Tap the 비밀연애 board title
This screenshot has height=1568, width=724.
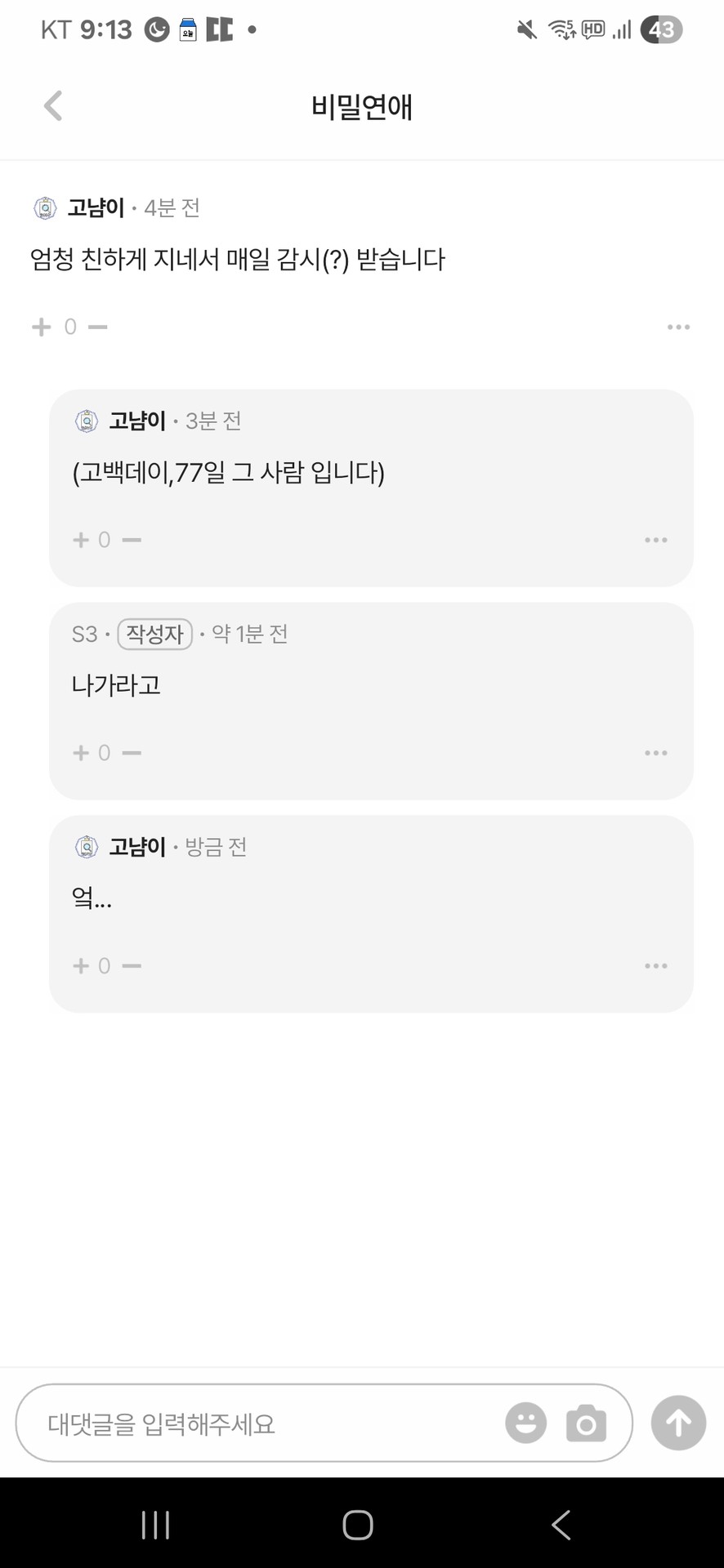click(362, 106)
